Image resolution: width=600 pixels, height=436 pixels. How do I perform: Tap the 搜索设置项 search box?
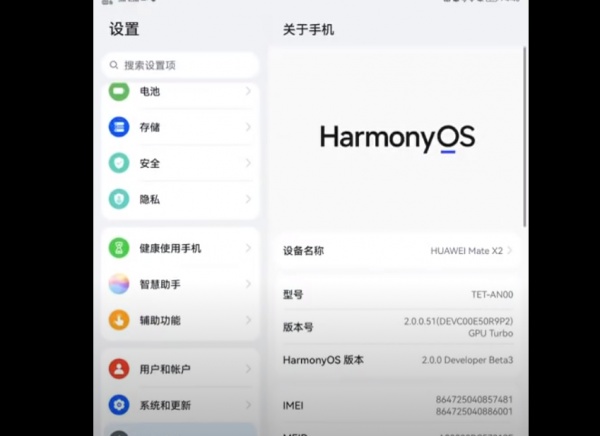pos(180,65)
